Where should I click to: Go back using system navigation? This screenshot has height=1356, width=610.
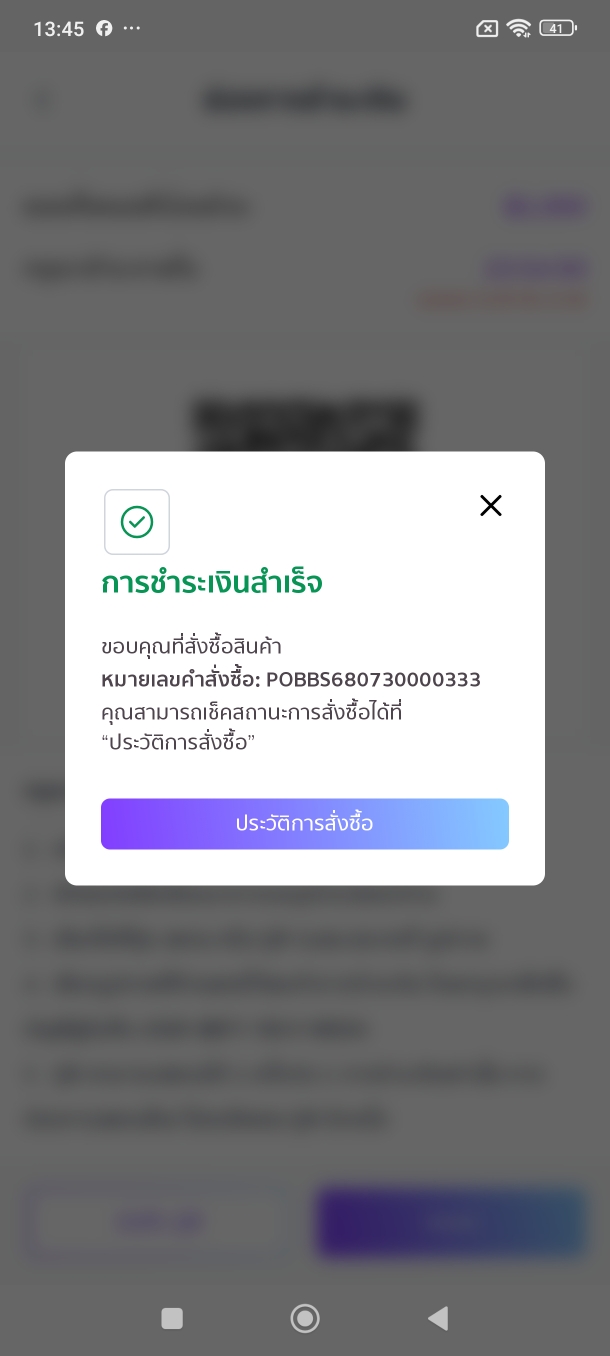click(x=438, y=1318)
